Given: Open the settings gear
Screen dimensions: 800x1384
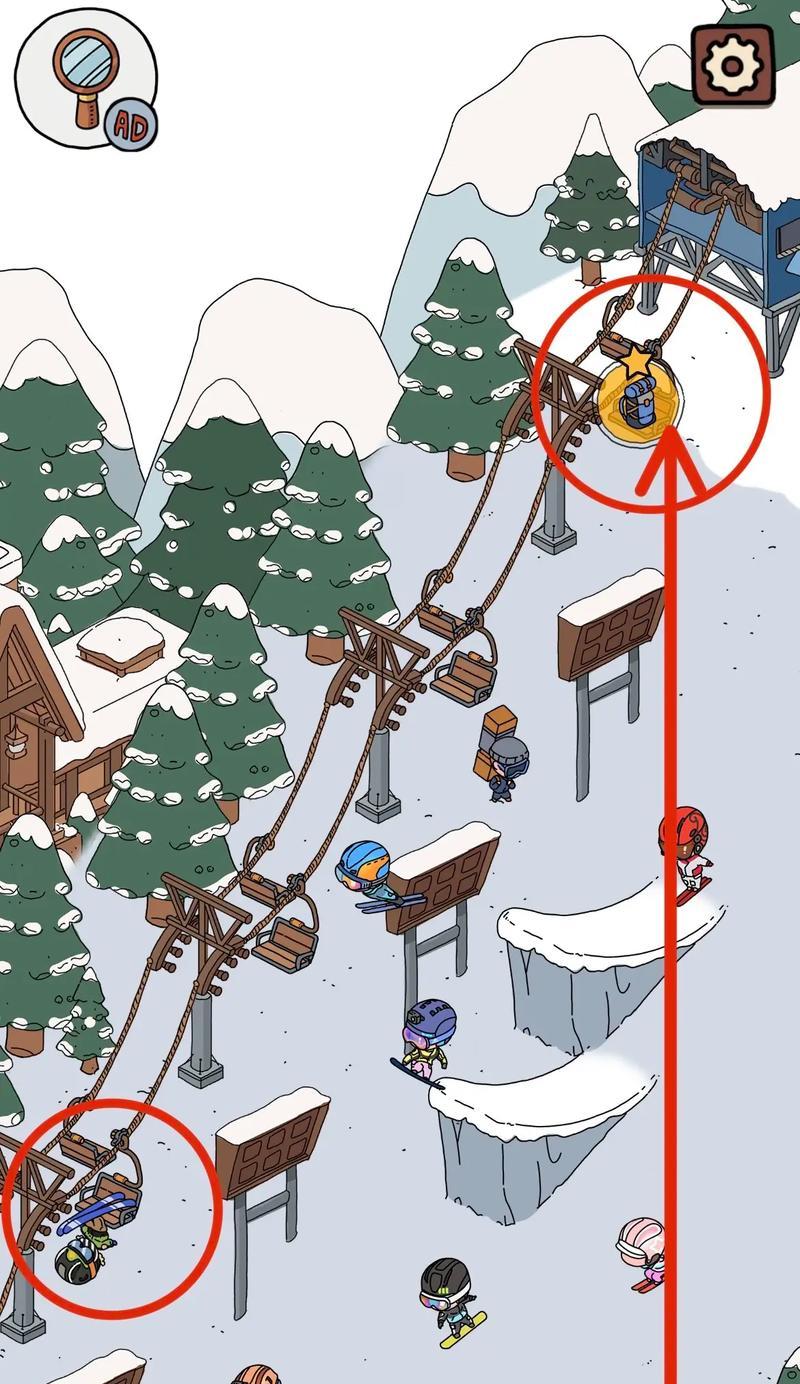Looking at the screenshot, I should [733, 65].
